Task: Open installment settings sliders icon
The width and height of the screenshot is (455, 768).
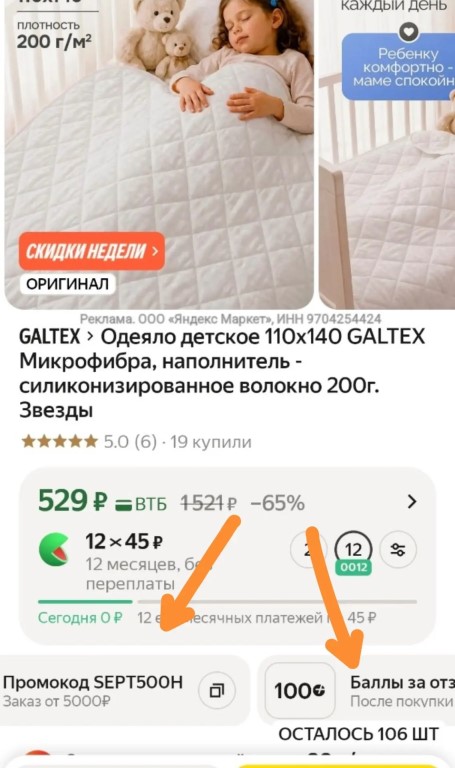Action: click(x=398, y=550)
